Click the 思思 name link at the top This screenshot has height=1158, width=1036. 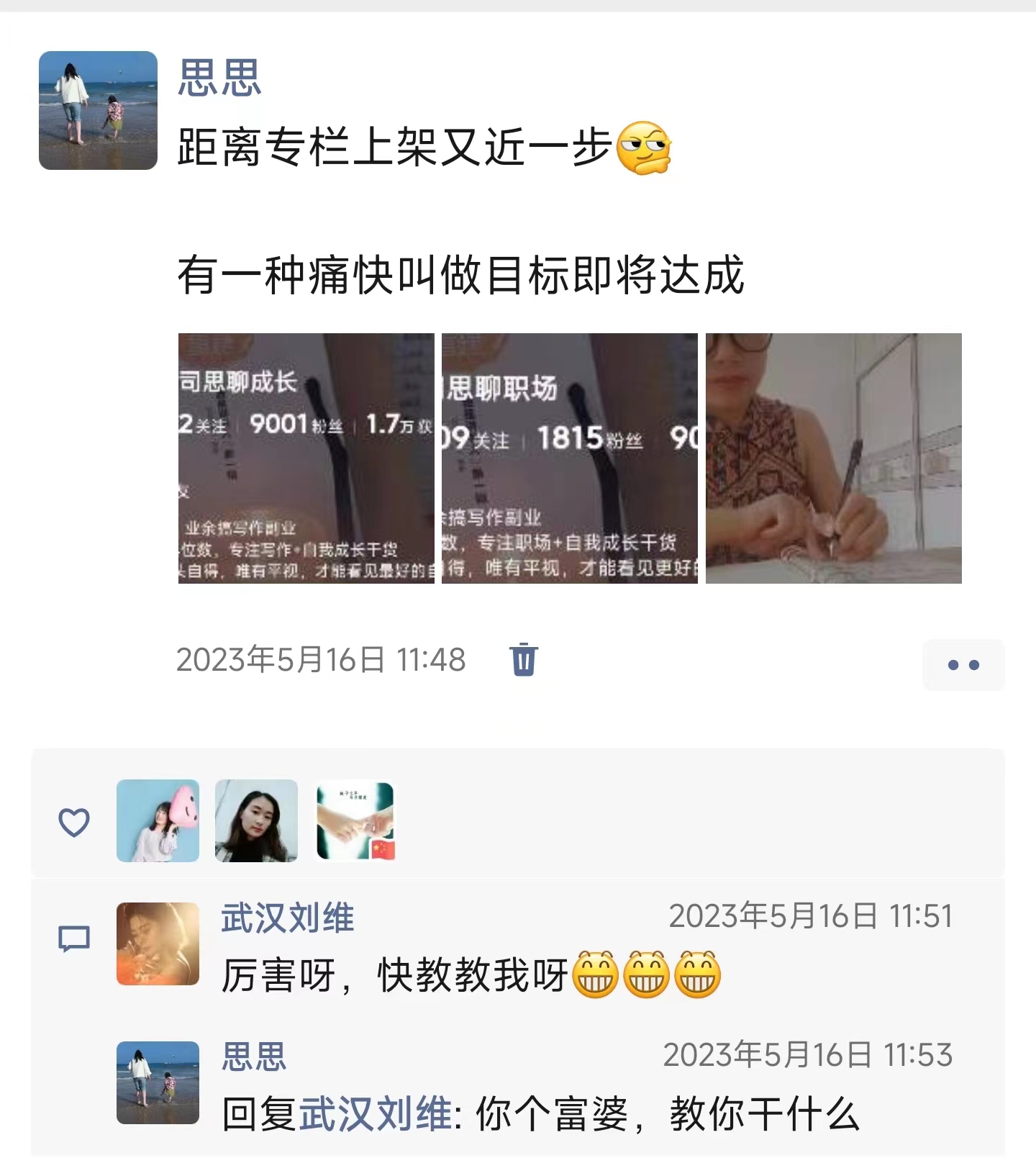(x=218, y=81)
